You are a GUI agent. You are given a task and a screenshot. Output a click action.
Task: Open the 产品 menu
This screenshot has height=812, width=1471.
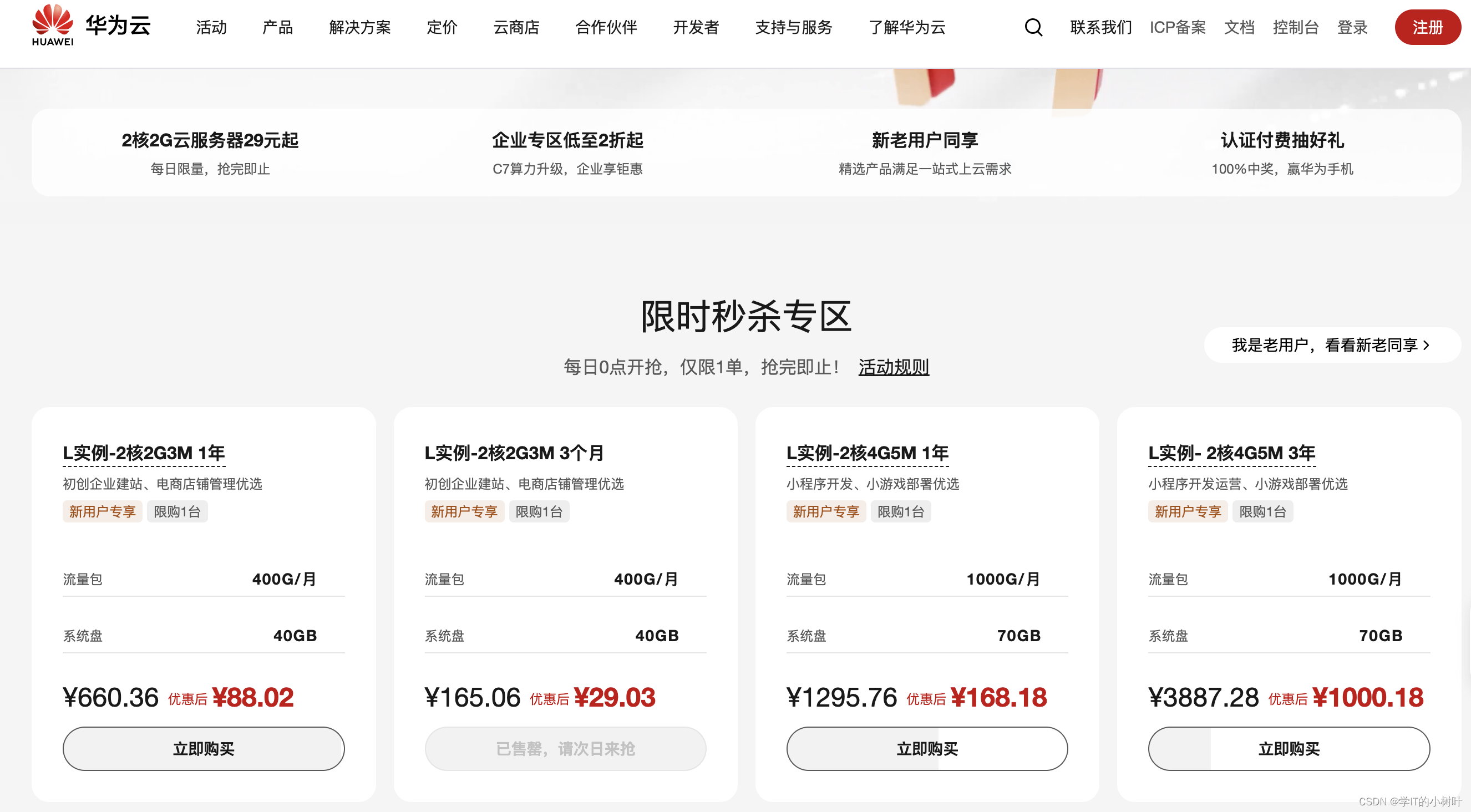[x=277, y=27]
